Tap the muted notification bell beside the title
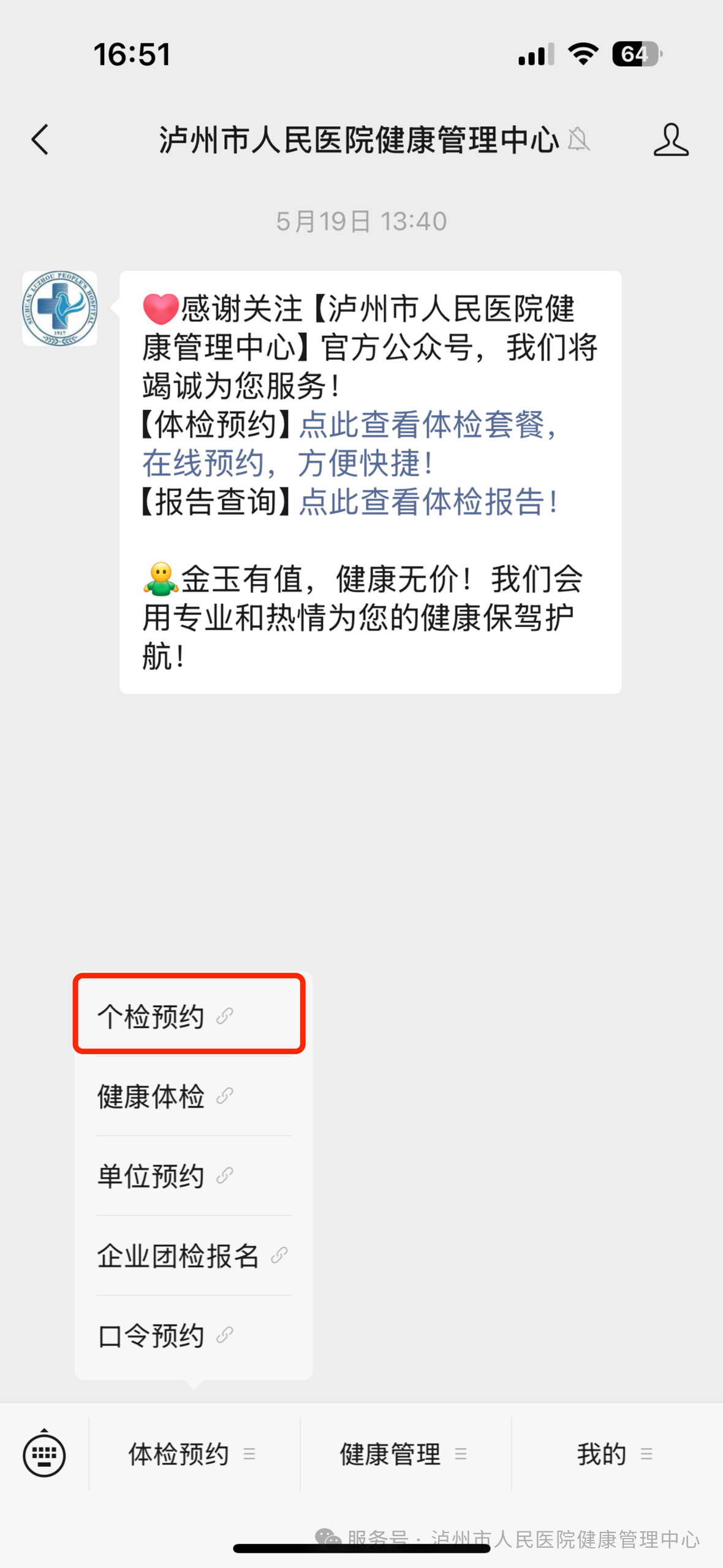723x1568 pixels. coord(578,141)
